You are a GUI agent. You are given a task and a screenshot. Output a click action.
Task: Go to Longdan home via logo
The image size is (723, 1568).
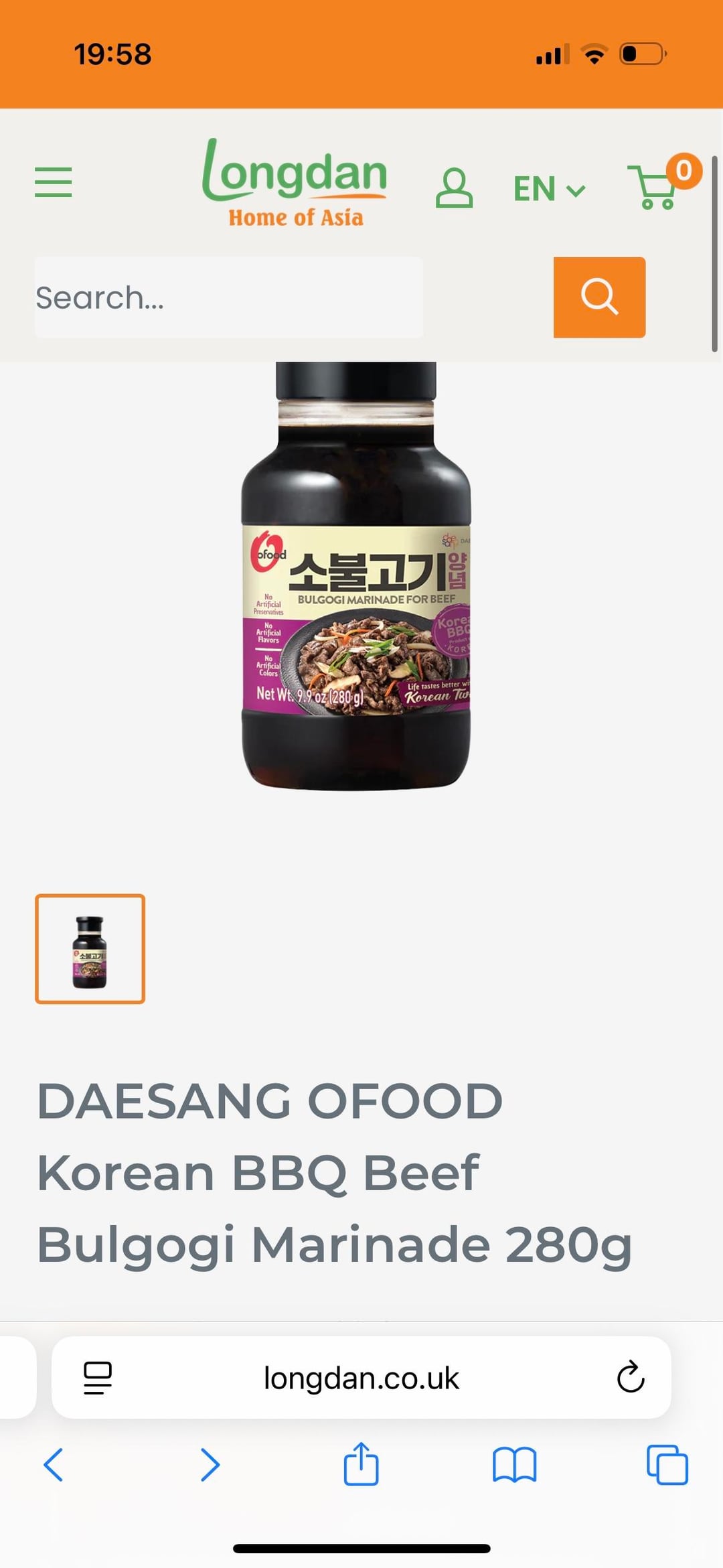(295, 183)
